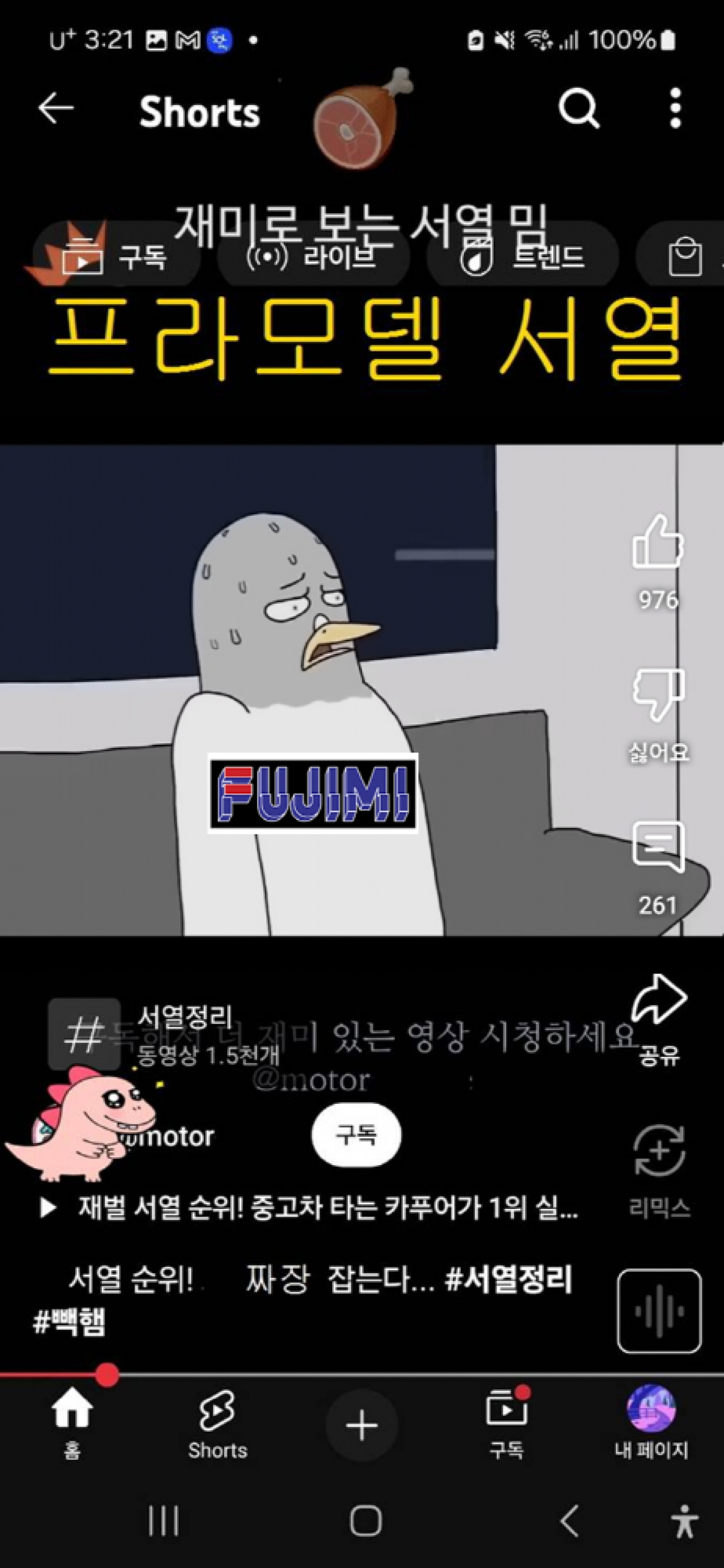This screenshot has width=724, height=1568.
Task: Create new content with the plus button
Action: [362, 1425]
